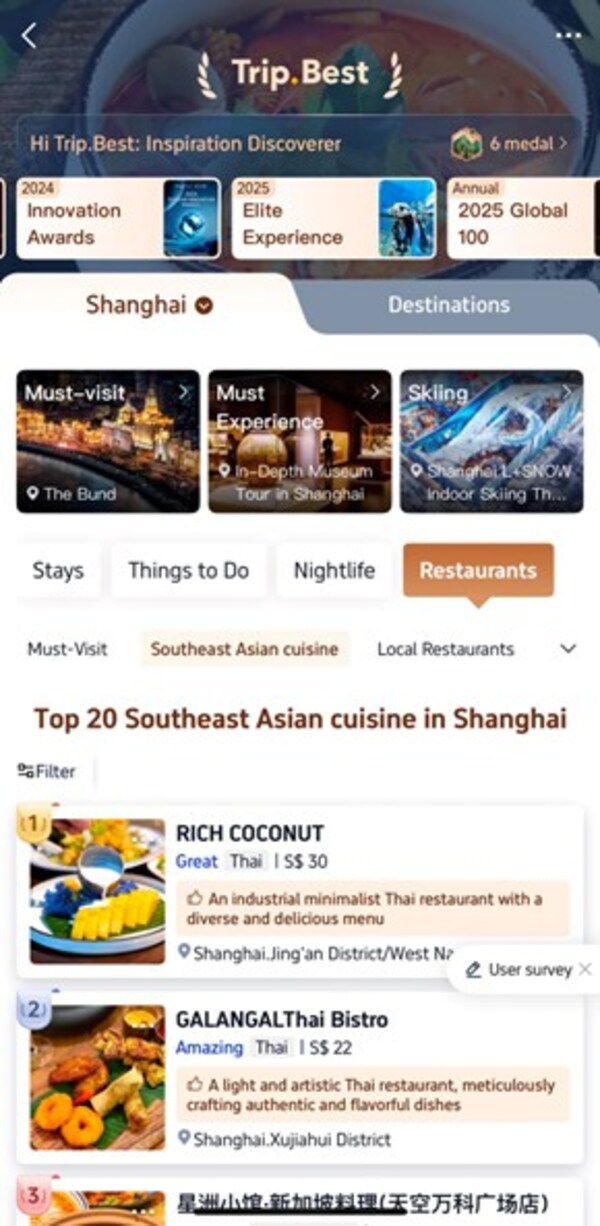
Task: Open the Filter options
Action: 47,771
